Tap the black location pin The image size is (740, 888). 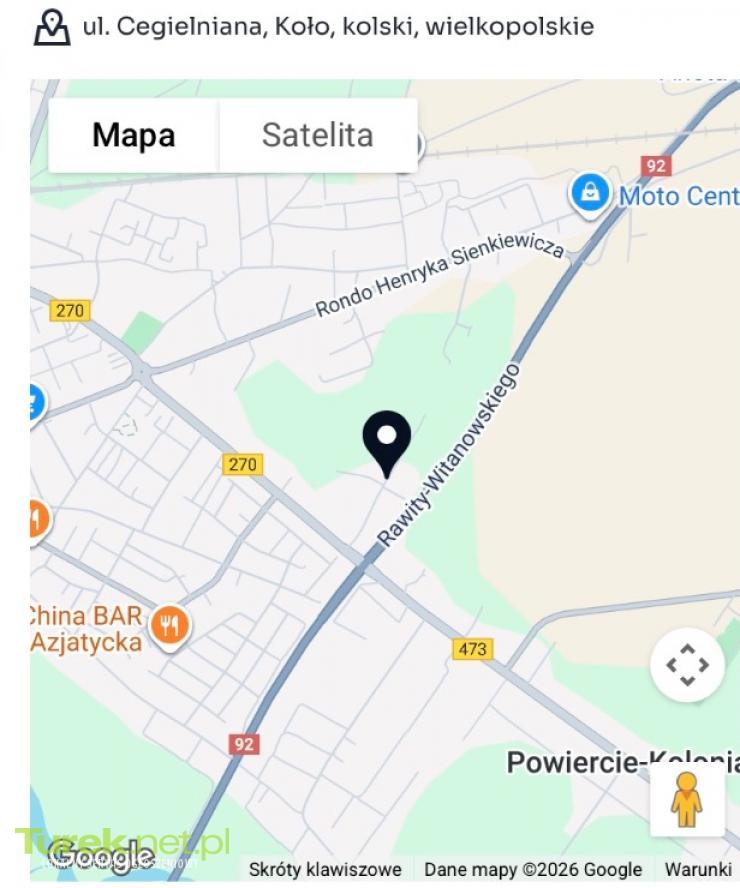386,440
